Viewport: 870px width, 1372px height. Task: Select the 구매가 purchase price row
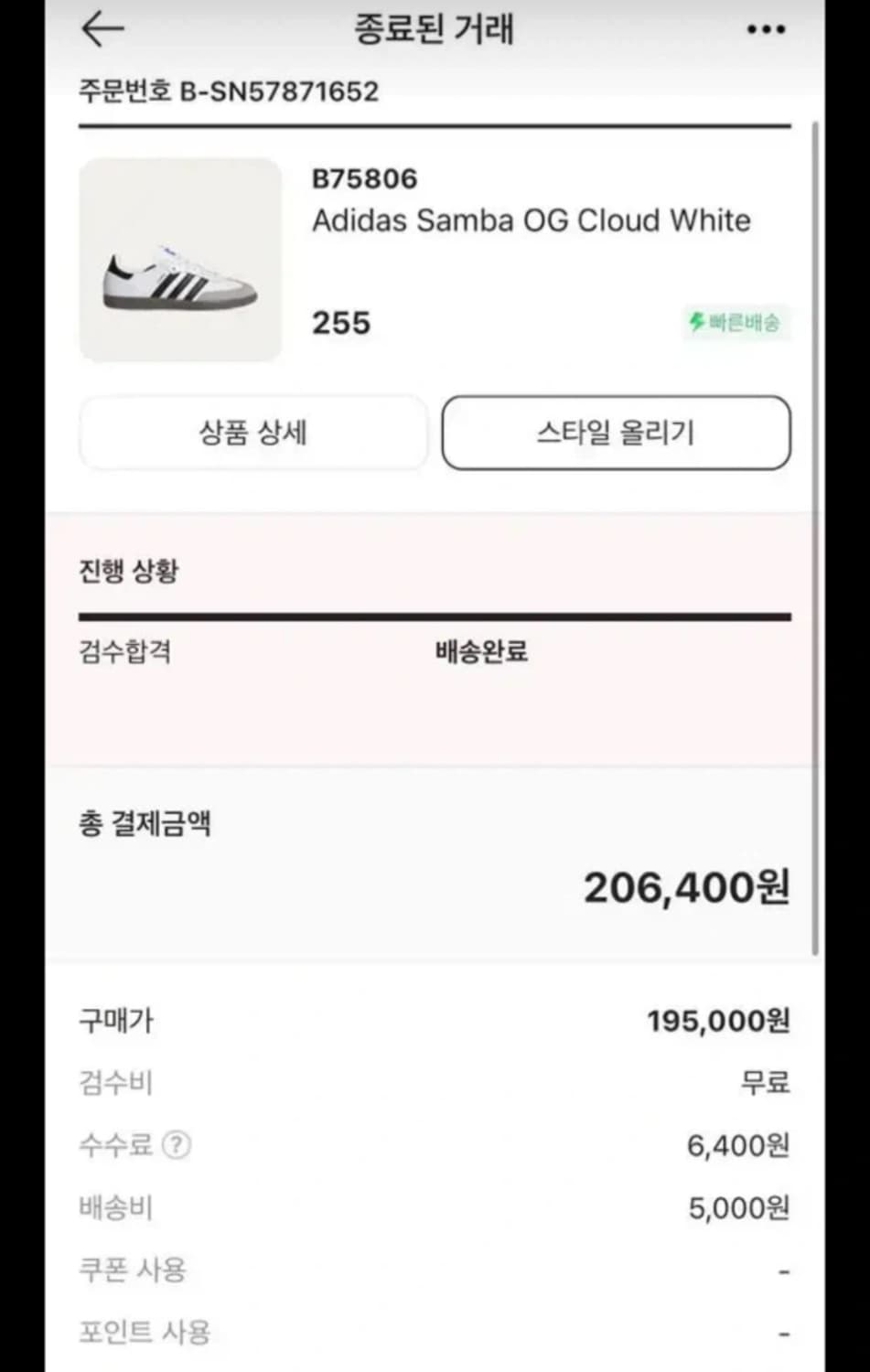coord(116,1021)
